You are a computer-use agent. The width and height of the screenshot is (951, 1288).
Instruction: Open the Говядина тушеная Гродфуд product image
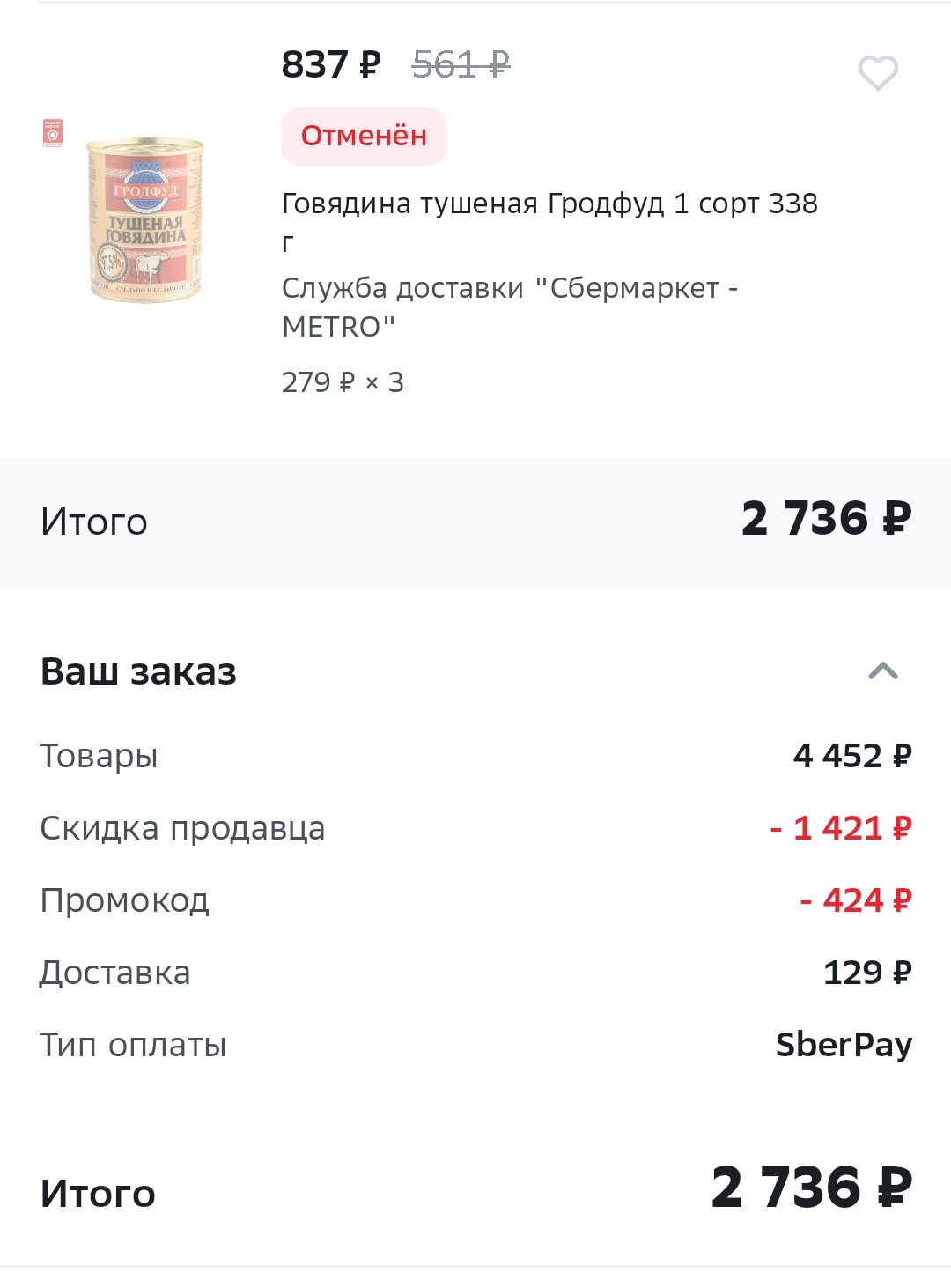pos(145,220)
